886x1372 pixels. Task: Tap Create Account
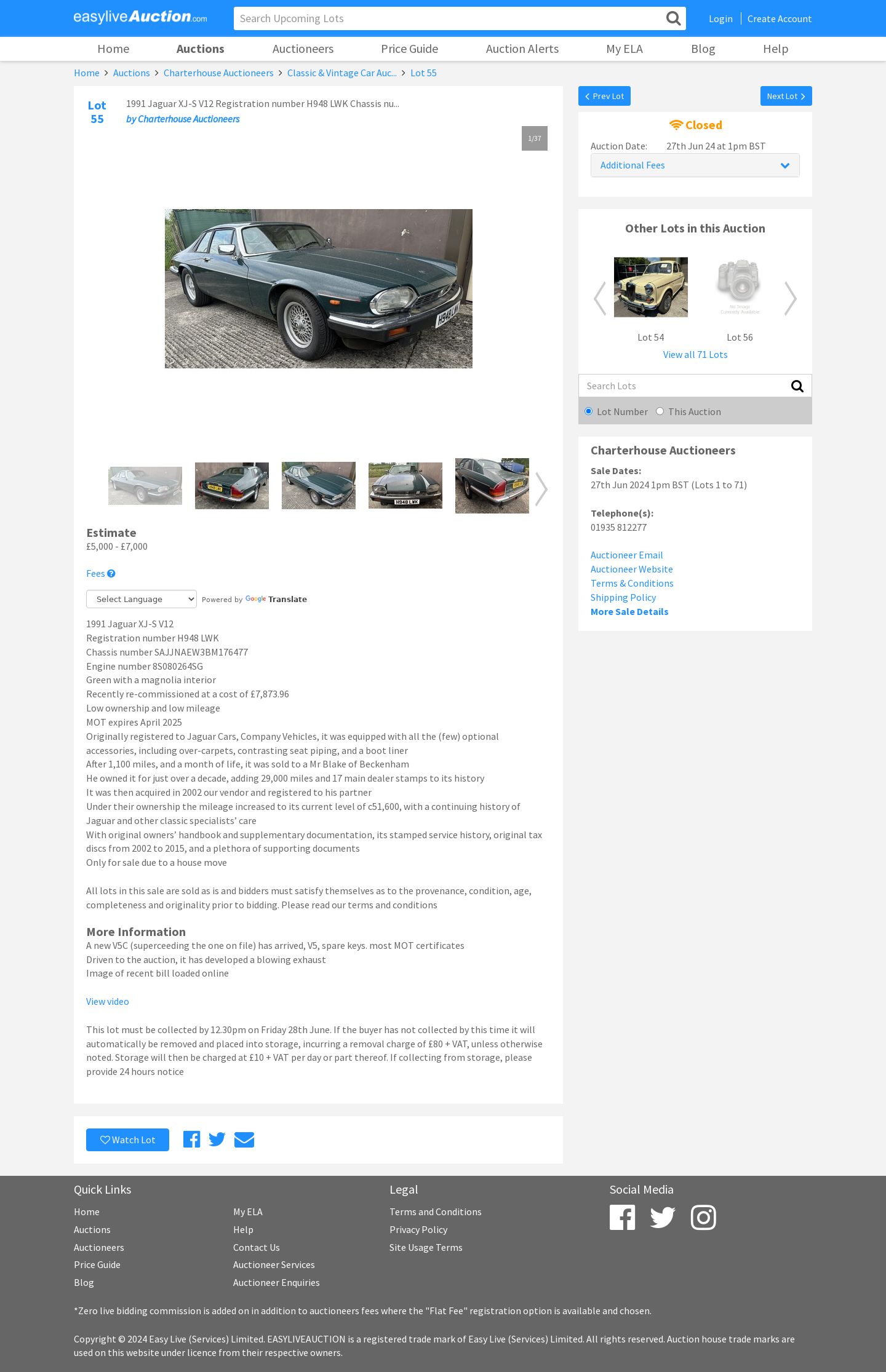click(x=779, y=19)
